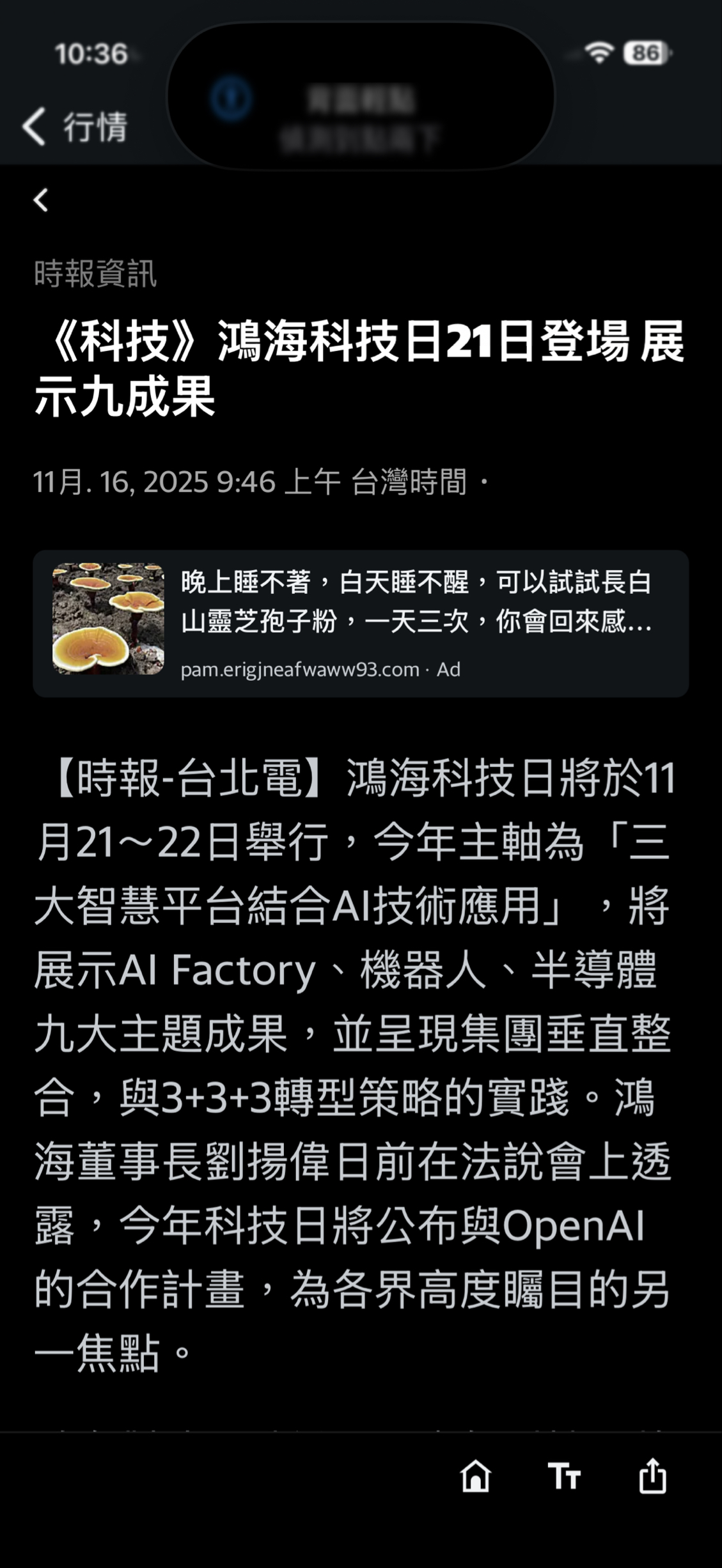Share this 鴻海科技日 article
The height and width of the screenshot is (1568, 722).
coord(652,1476)
